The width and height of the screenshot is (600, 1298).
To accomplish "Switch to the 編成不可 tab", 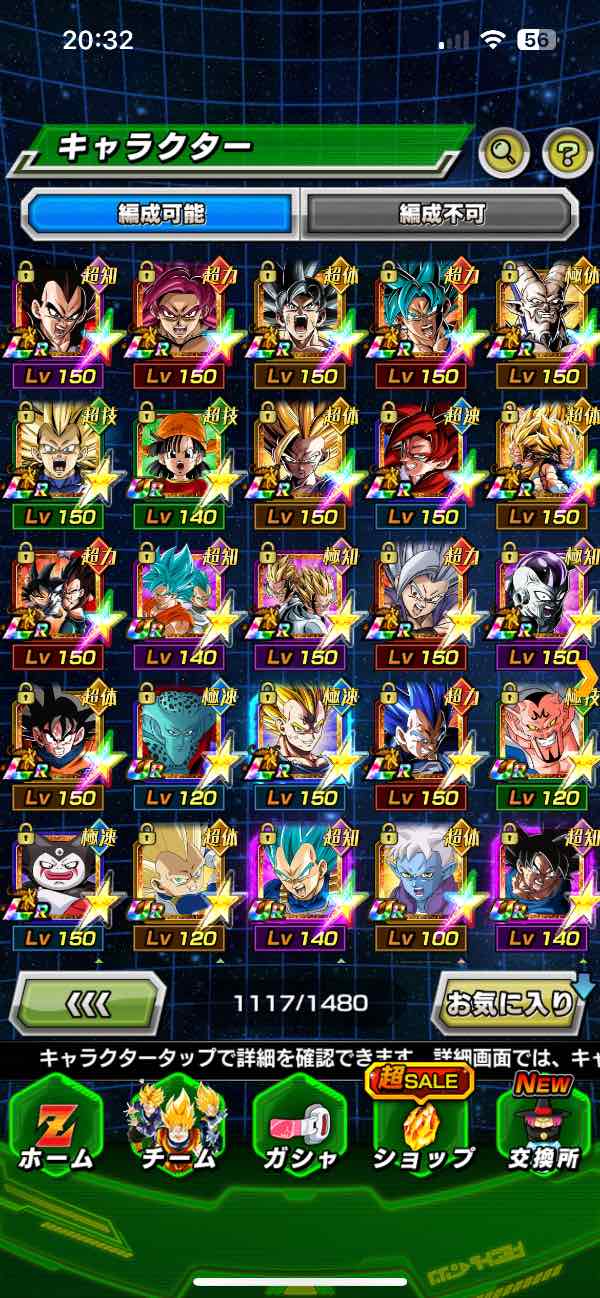I will [441, 213].
